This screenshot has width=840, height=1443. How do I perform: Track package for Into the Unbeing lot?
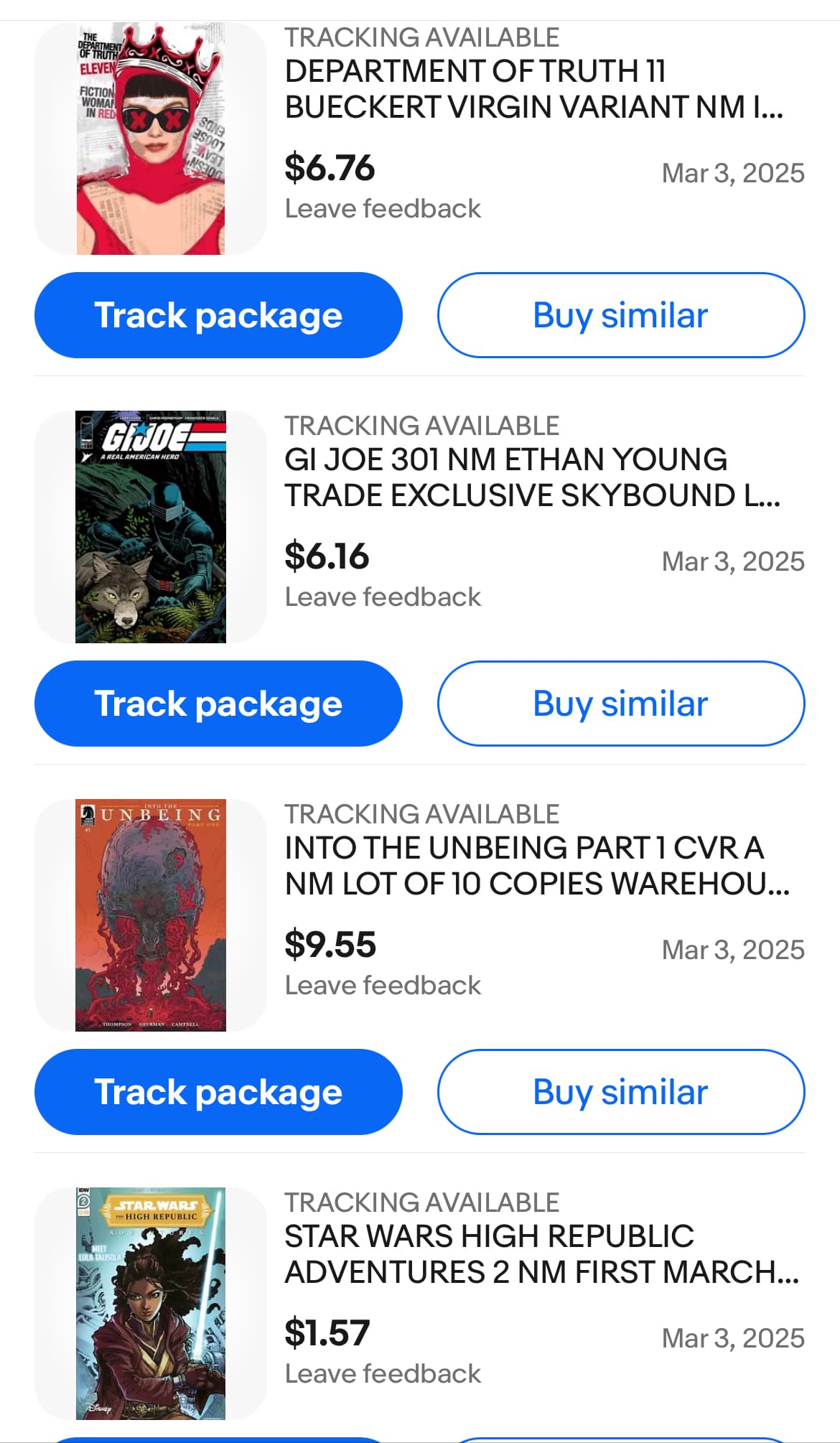pos(218,1092)
